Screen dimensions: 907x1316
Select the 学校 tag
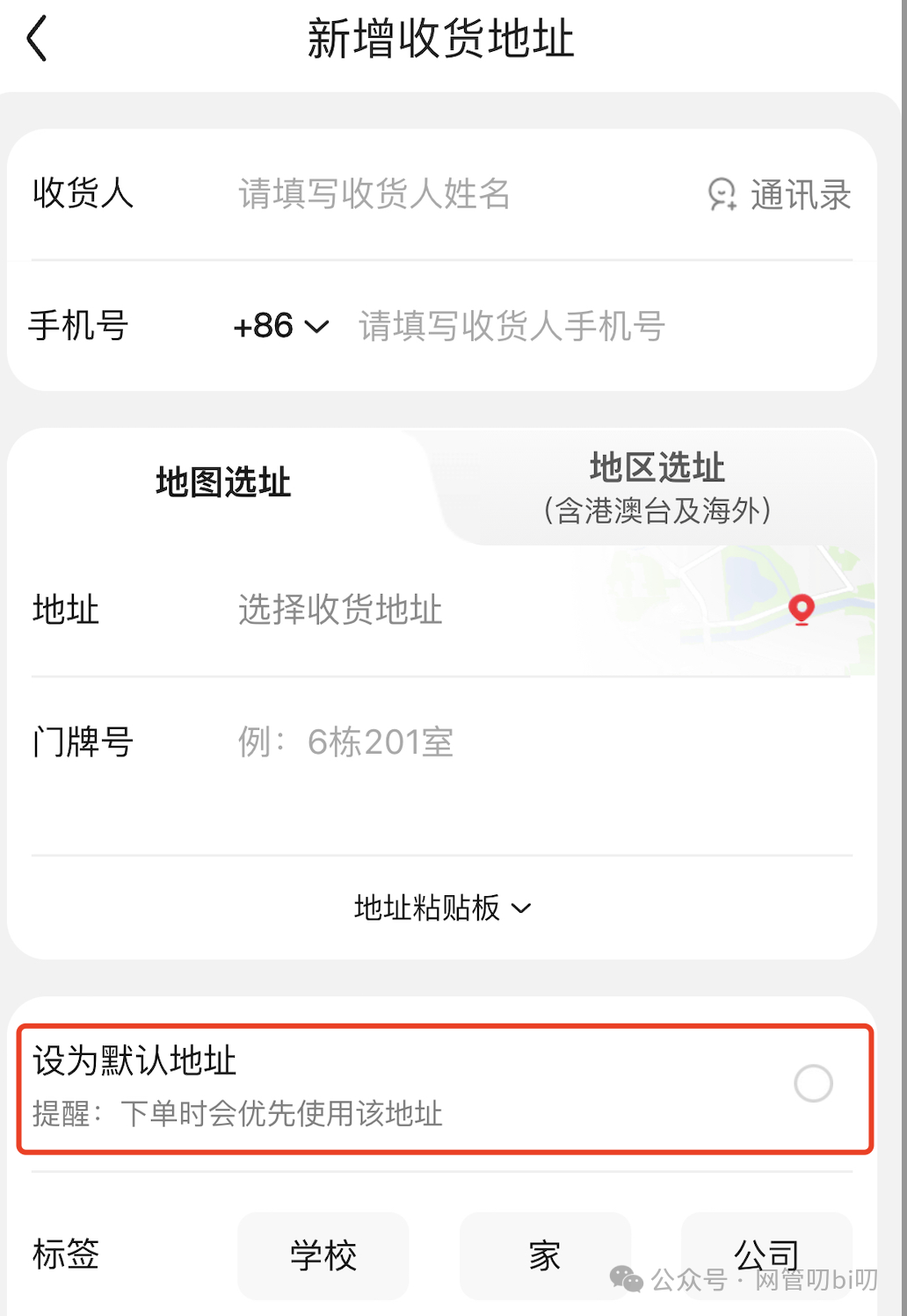323,1255
